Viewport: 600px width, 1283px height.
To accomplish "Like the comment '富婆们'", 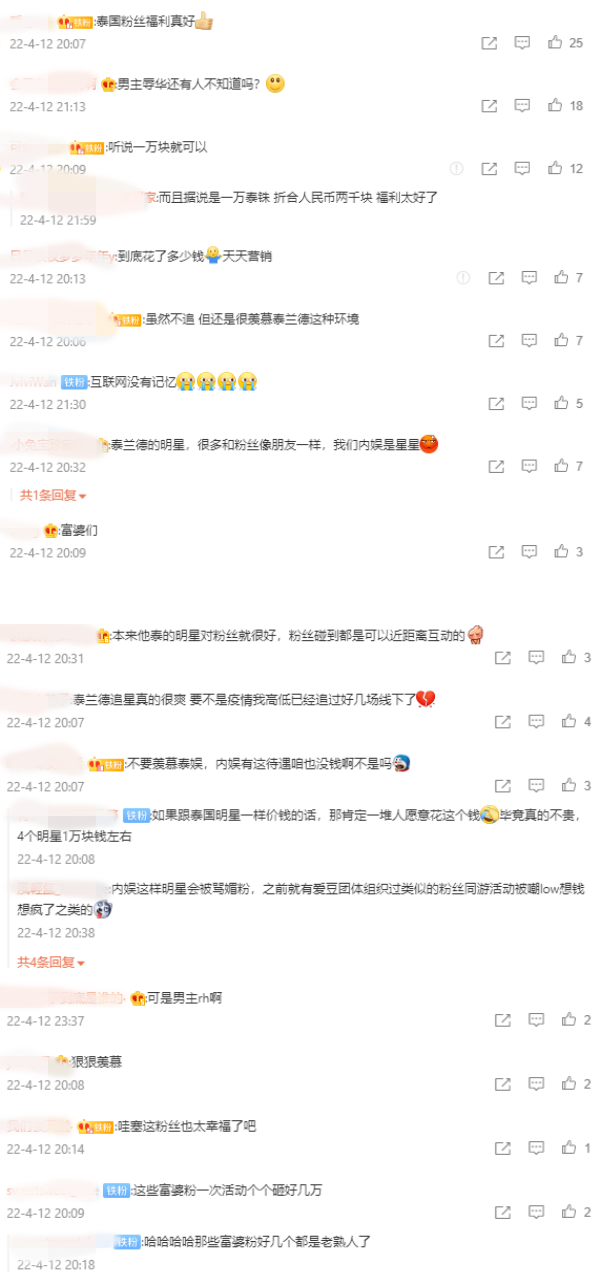I will [562, 552].
